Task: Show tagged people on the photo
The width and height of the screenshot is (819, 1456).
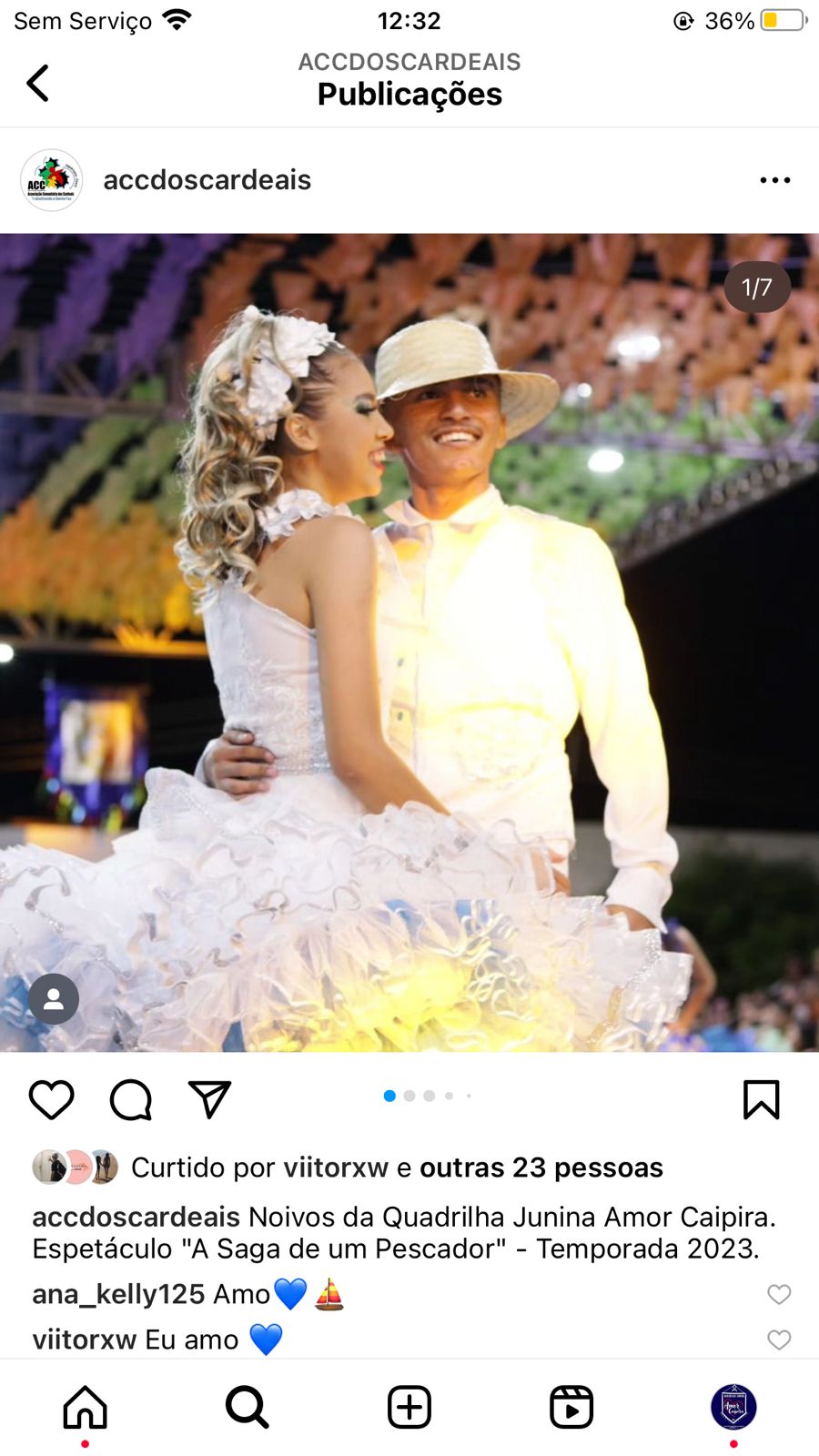Action: tap(54, 999)
